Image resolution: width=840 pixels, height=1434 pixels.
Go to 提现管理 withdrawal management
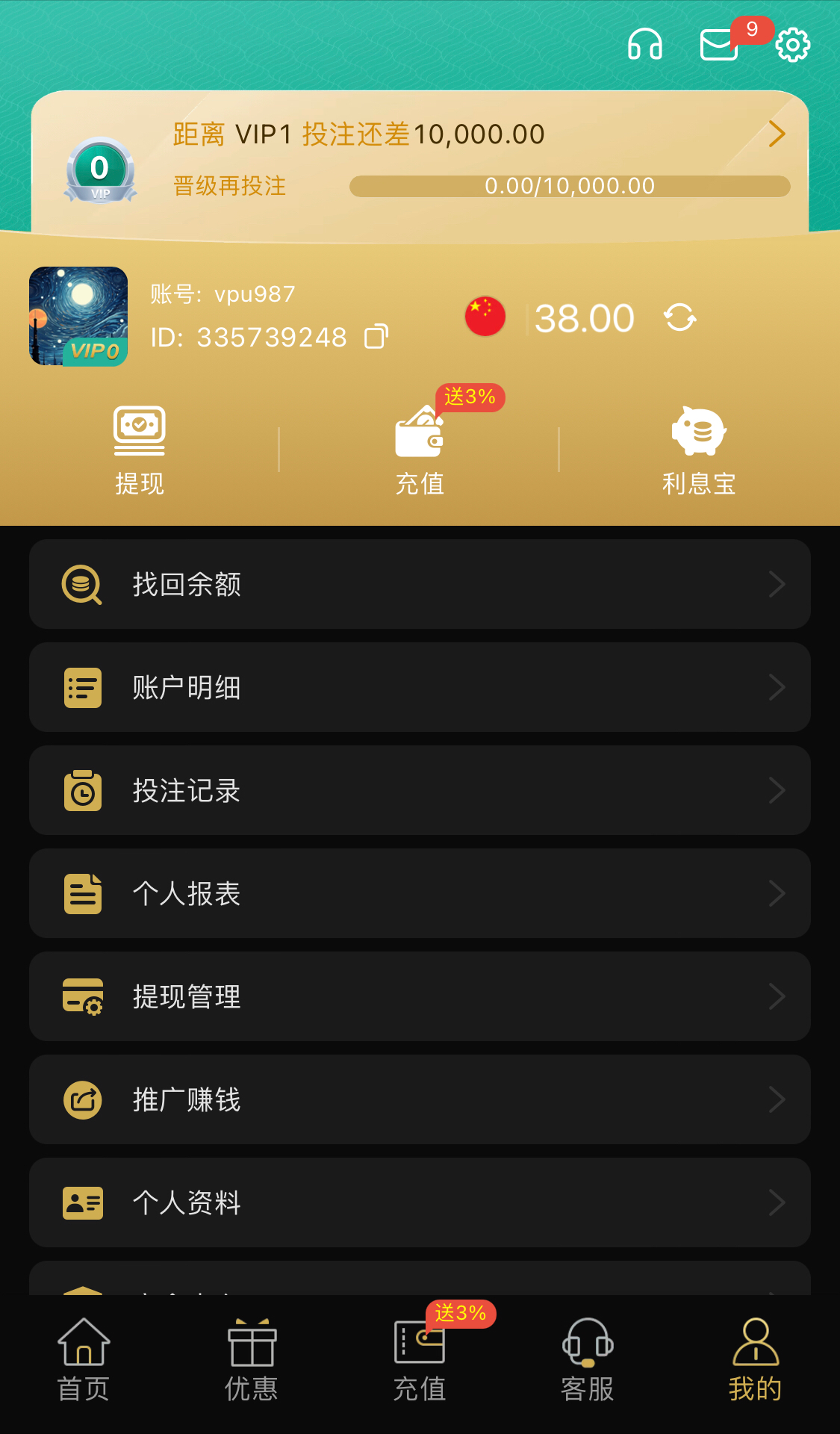(x=420, y=996)
